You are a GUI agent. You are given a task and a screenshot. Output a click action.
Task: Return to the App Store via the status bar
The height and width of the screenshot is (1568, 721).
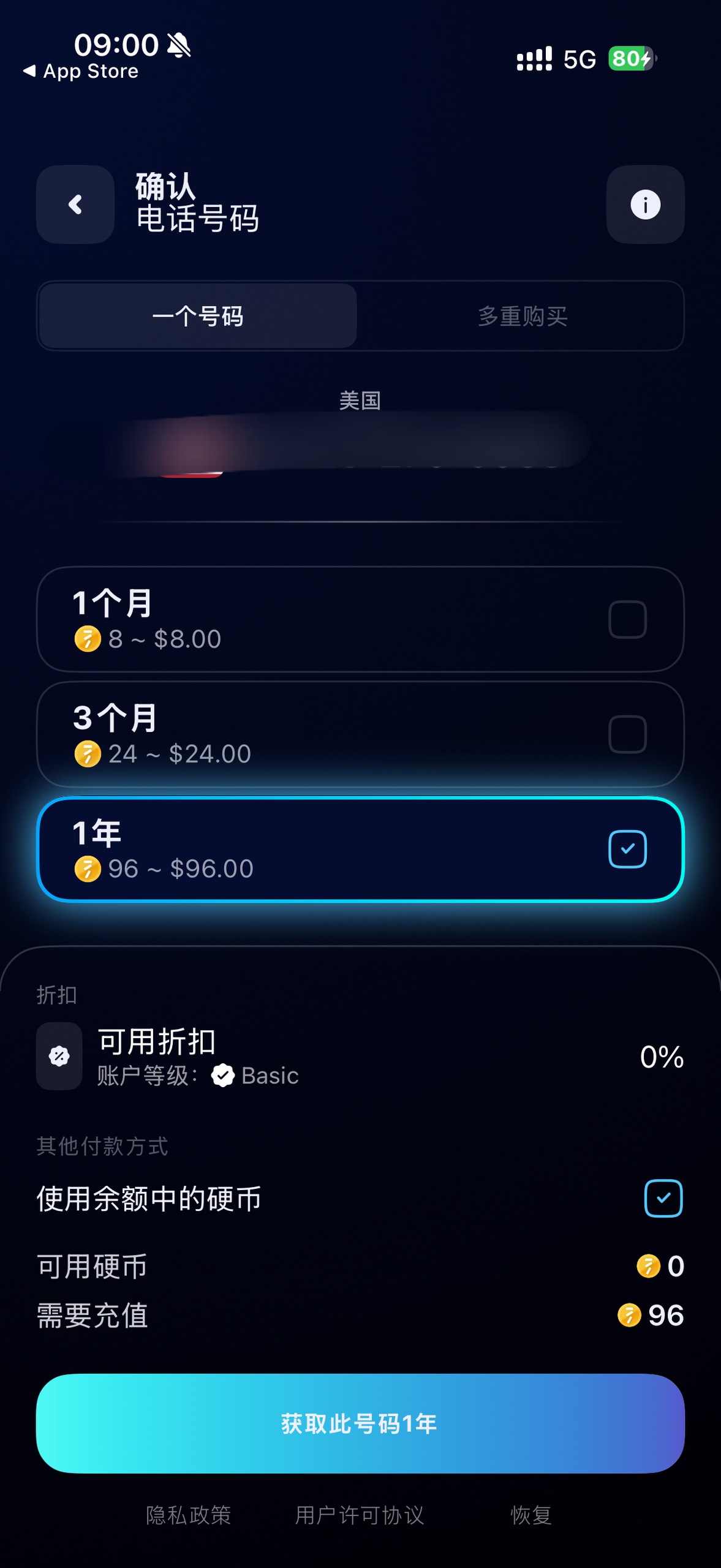pyautogui.click(x=81, y=71)
